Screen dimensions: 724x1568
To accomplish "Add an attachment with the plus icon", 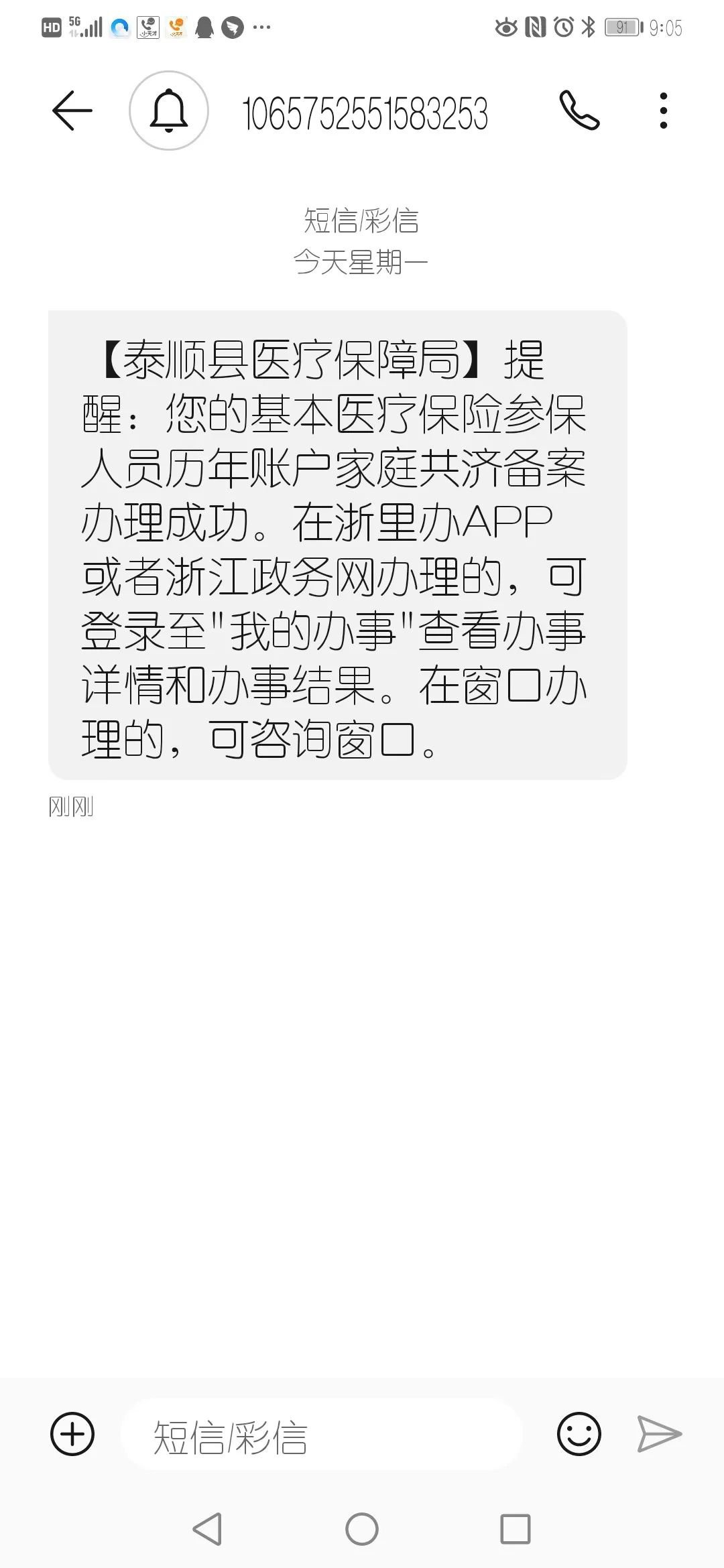I will (72, 1433).
